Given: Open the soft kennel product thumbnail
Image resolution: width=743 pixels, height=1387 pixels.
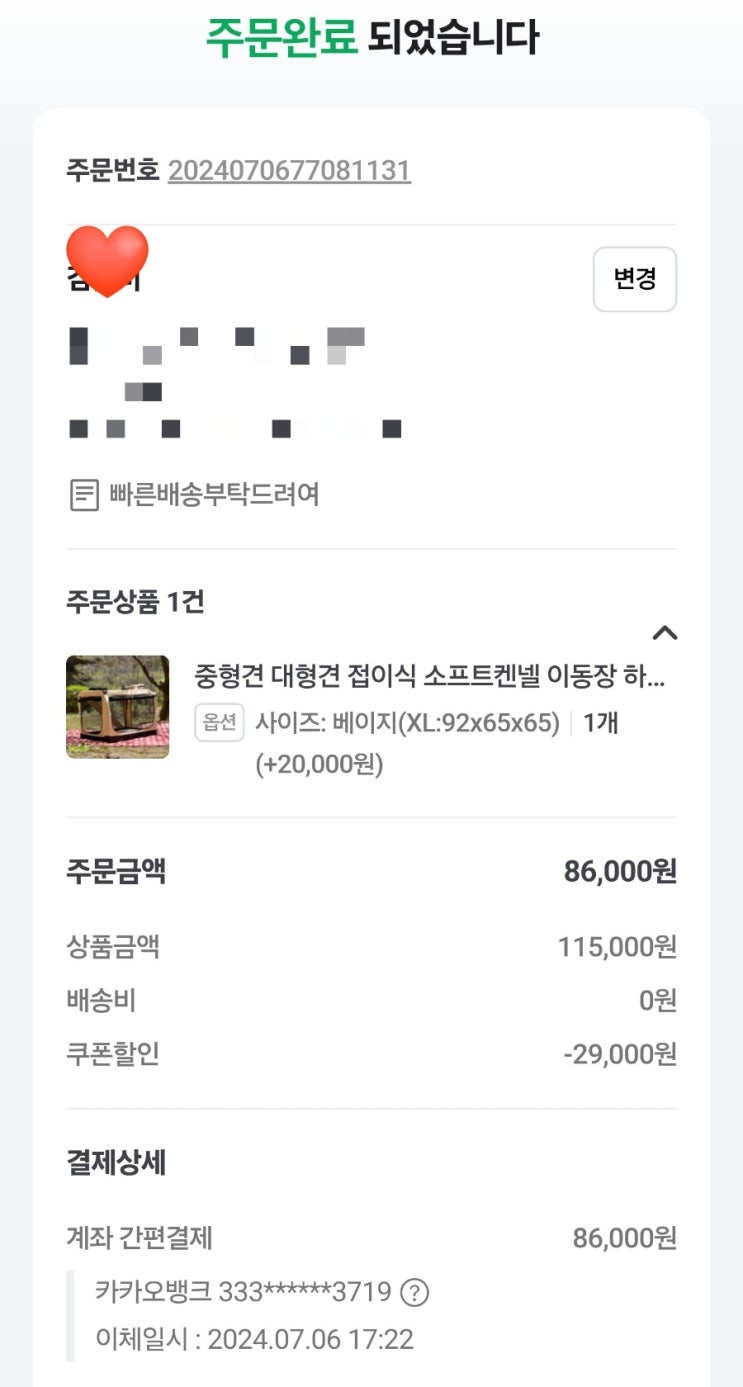Looking at the screenshot, I should [x=118, y=707].
